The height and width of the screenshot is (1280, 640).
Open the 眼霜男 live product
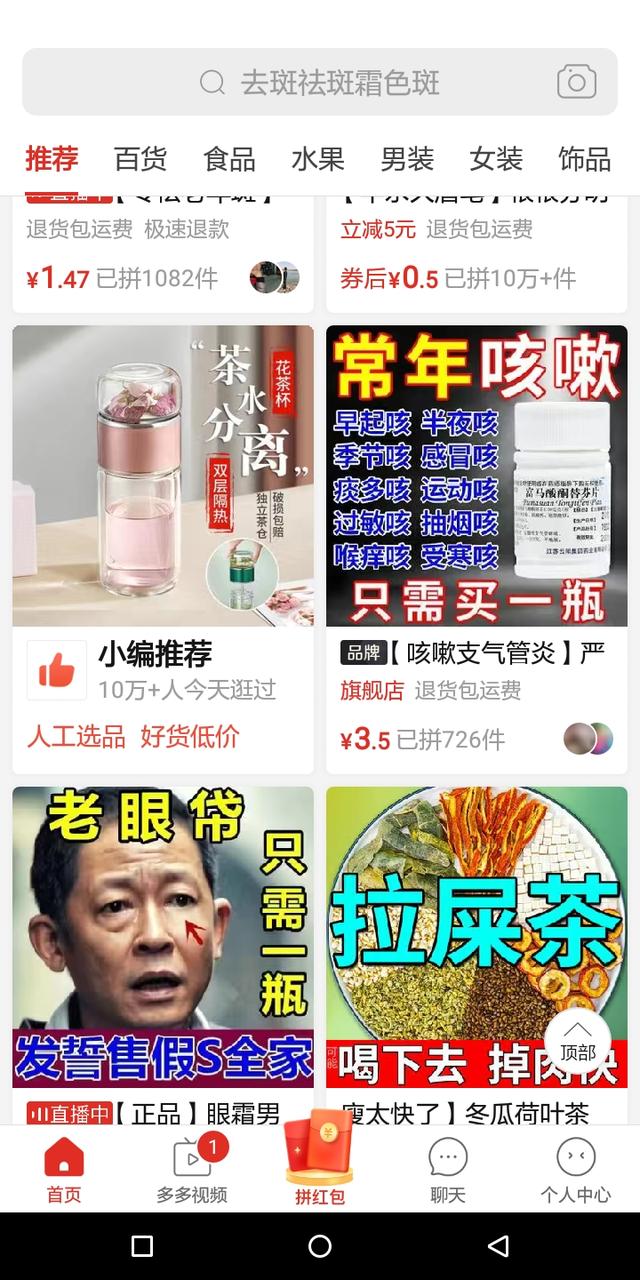pyautogui.click(x=163, y=940)
